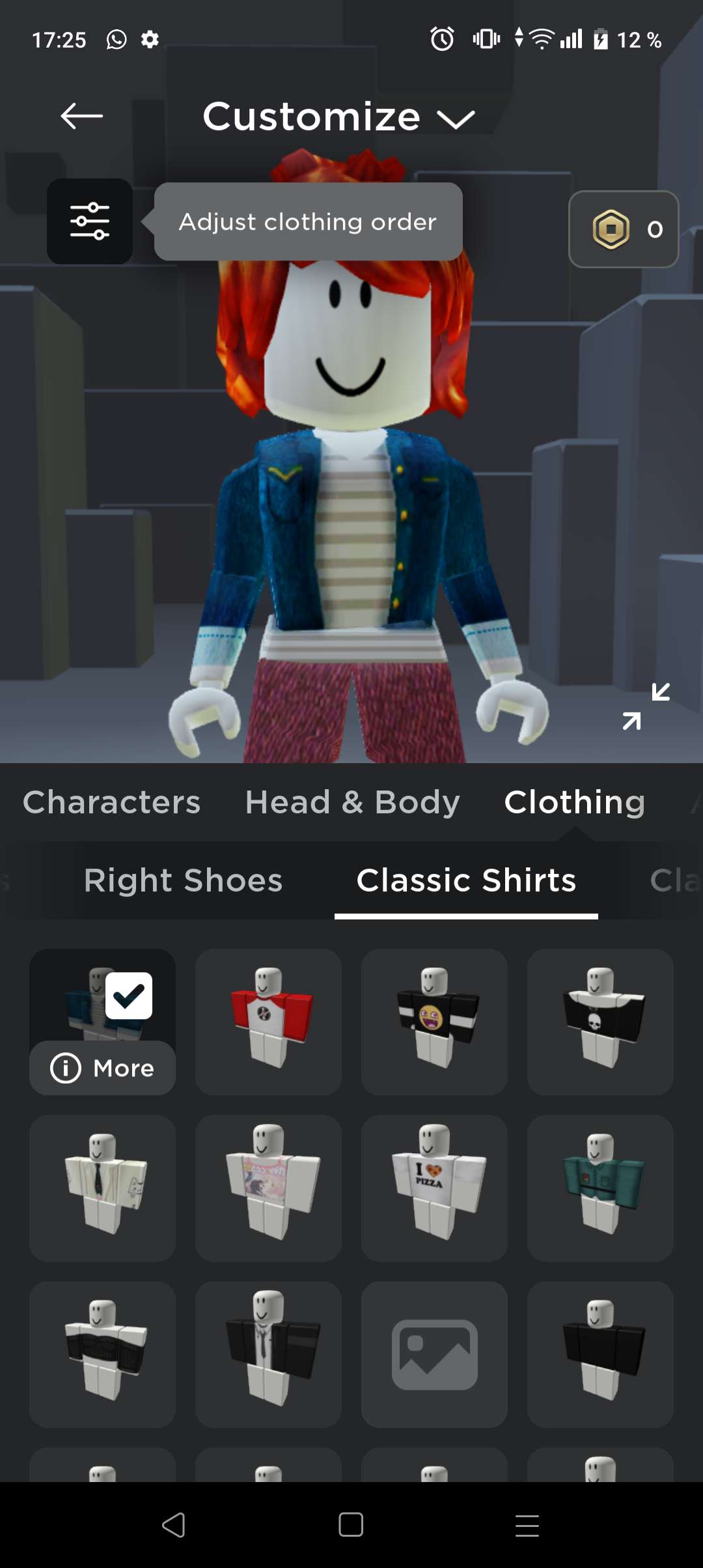Go back using the arrow icon
Screen dimensions: 703x1568
point(82,117)
